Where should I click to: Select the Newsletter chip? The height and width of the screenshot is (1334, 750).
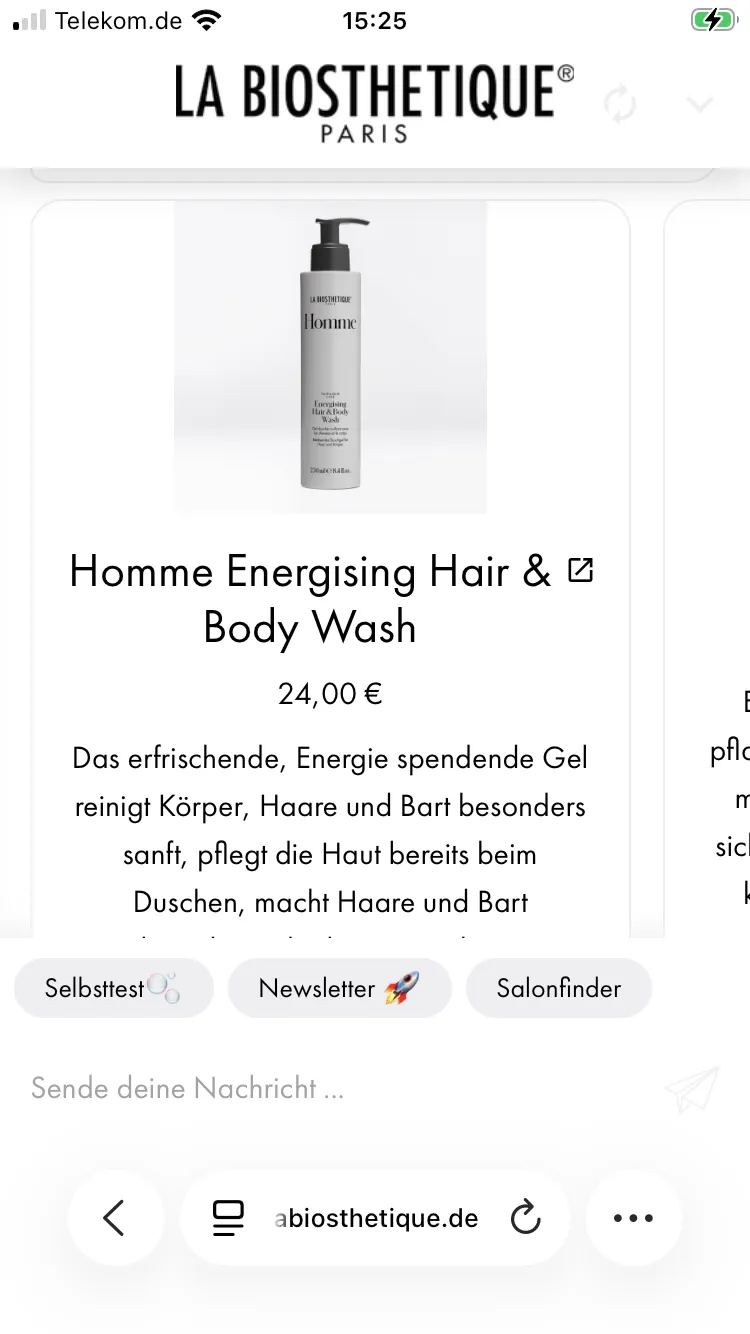click(340, 988)
